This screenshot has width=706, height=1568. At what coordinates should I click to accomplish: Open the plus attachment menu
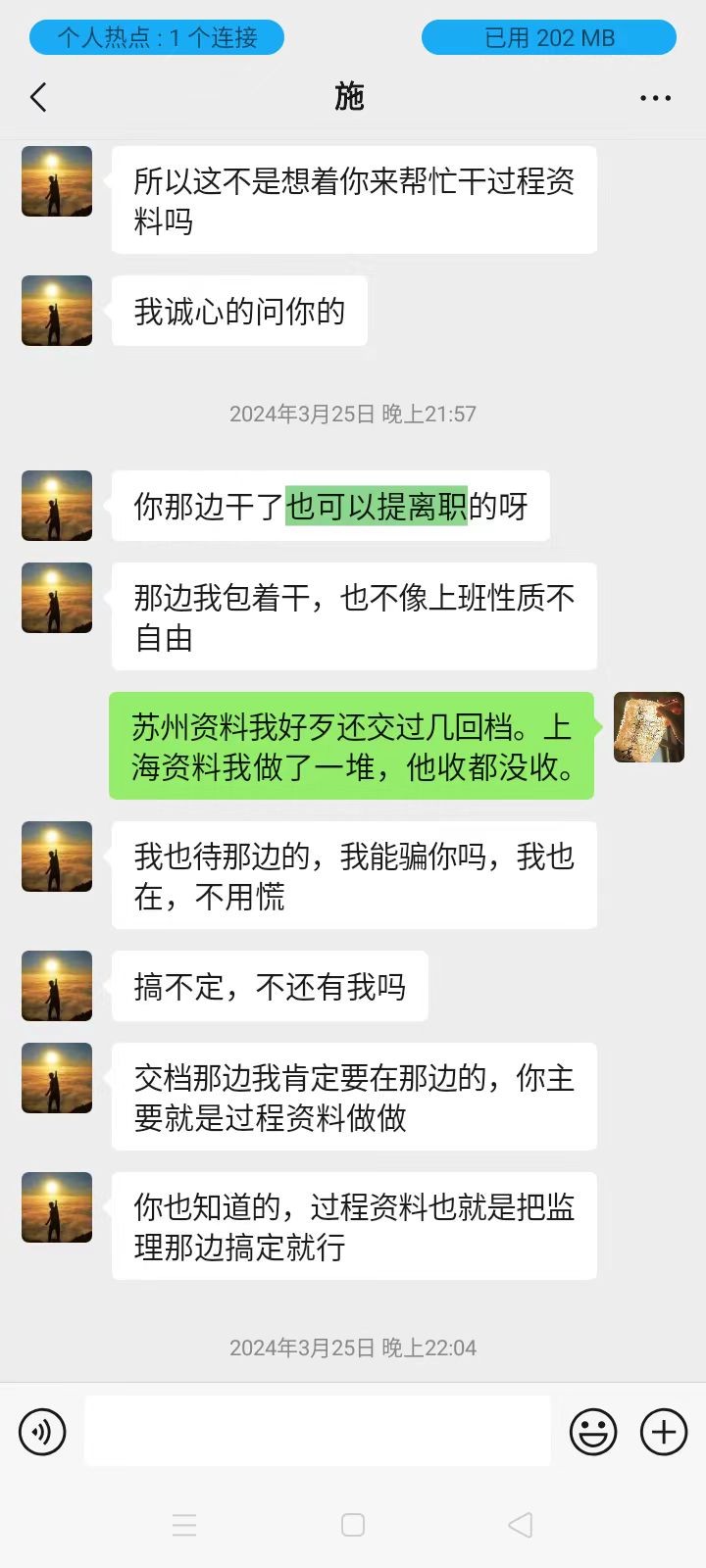pos(664,1432)
